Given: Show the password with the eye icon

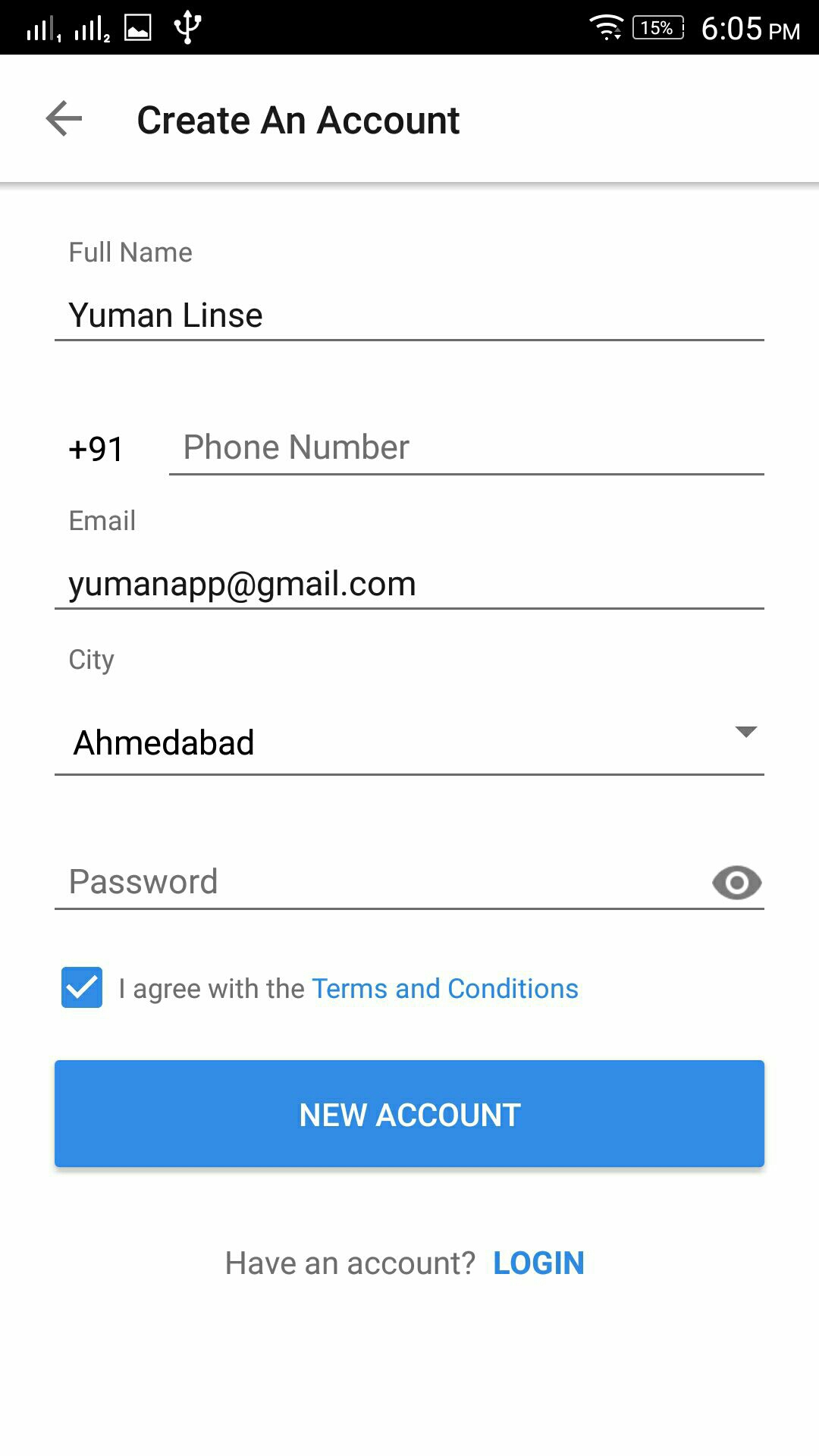Looking at the screenshot, I should (736, 883).
